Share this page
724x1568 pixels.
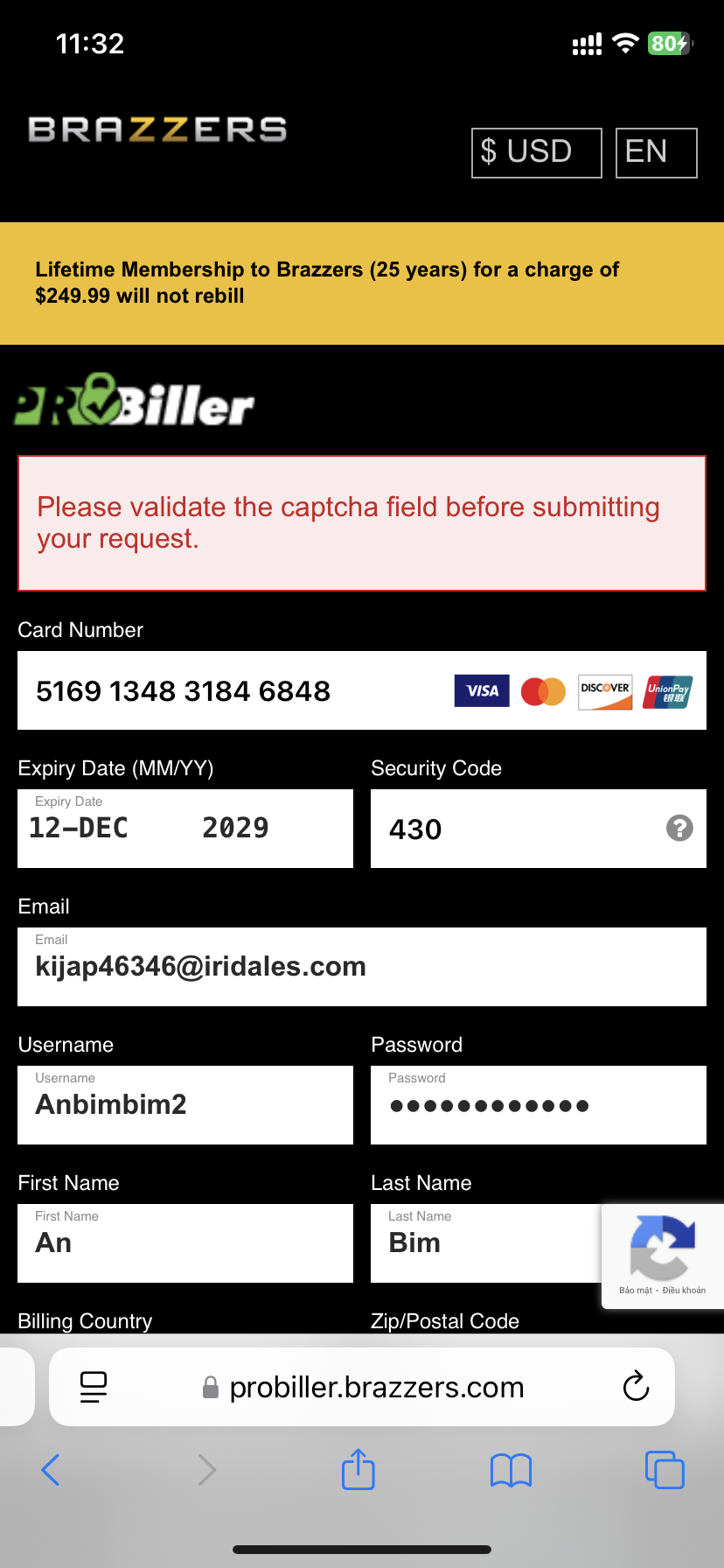(359, 1470)
